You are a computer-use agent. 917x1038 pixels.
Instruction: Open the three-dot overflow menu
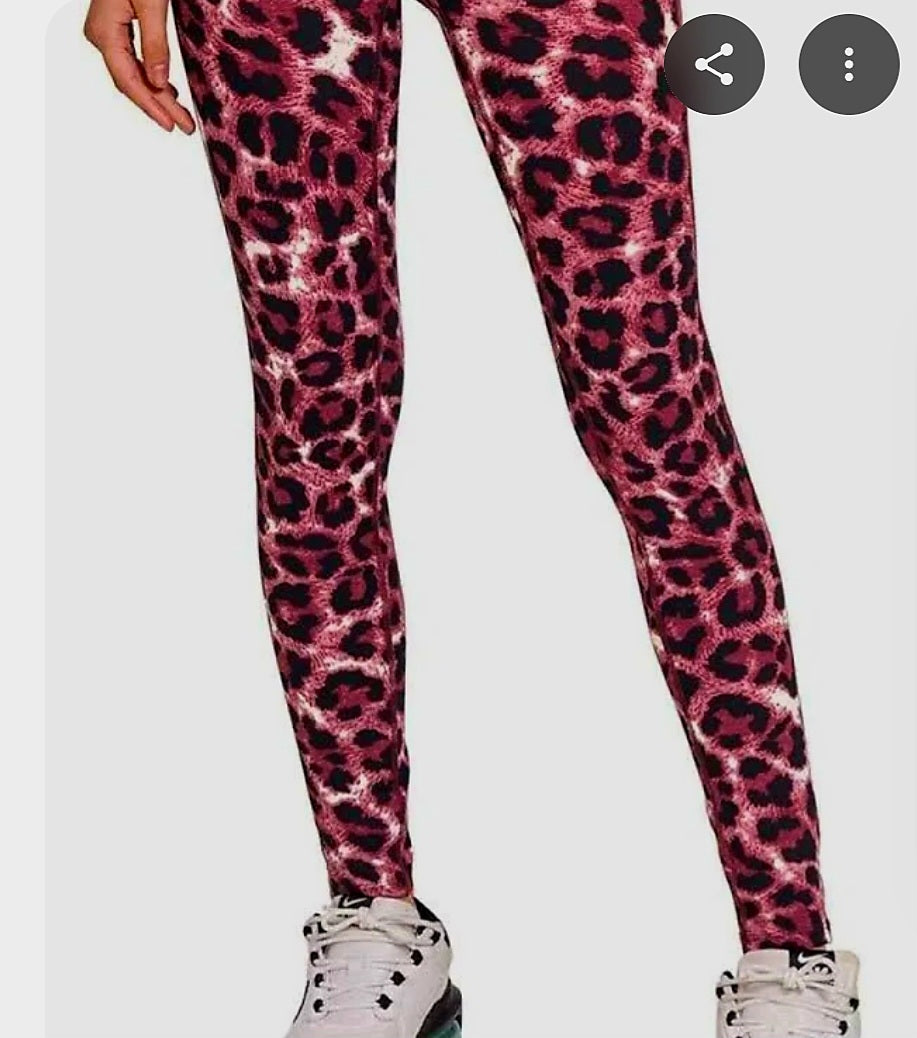coord(848,65)
